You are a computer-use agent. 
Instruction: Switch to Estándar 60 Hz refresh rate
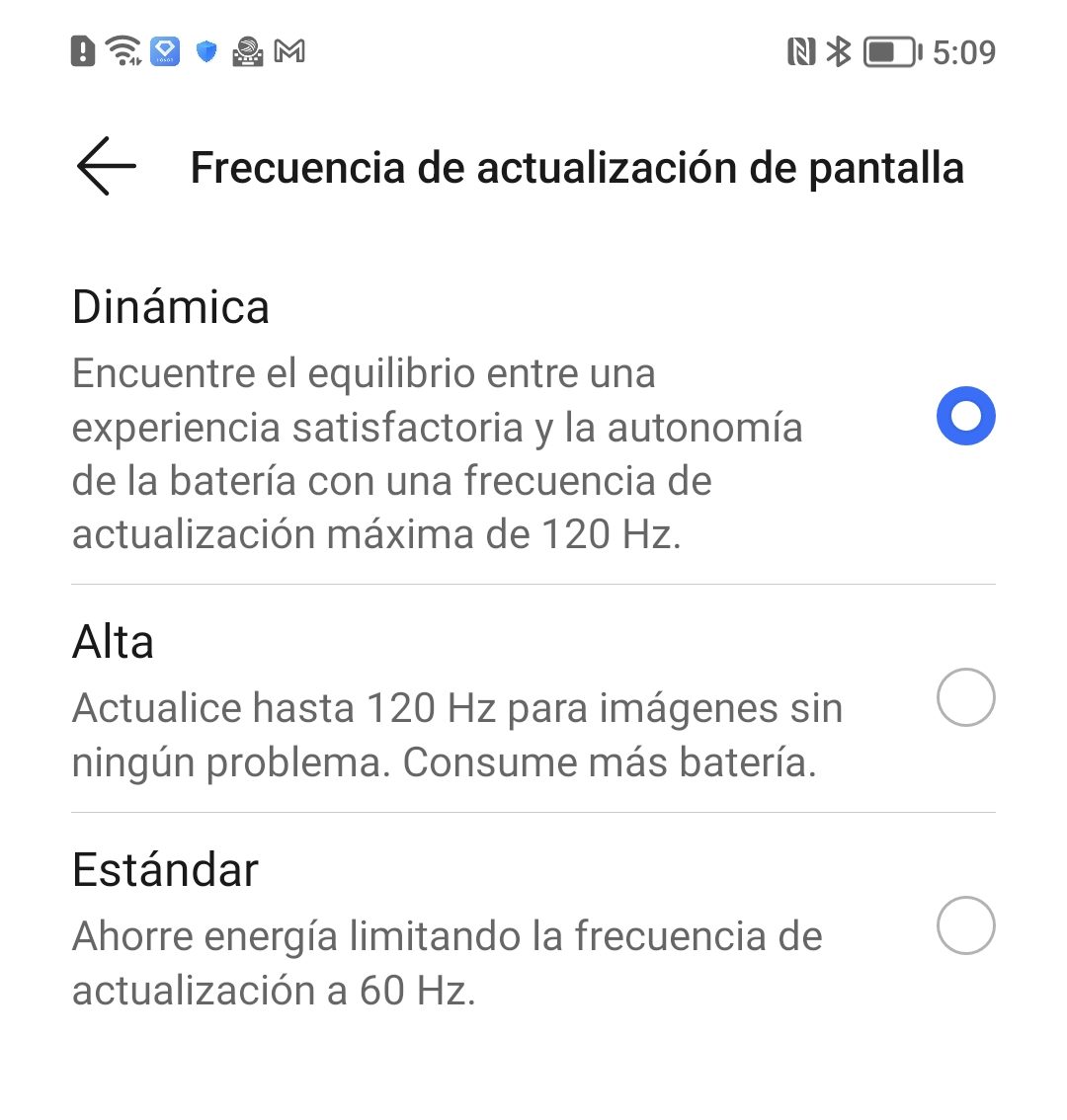(x=964, y=925)
